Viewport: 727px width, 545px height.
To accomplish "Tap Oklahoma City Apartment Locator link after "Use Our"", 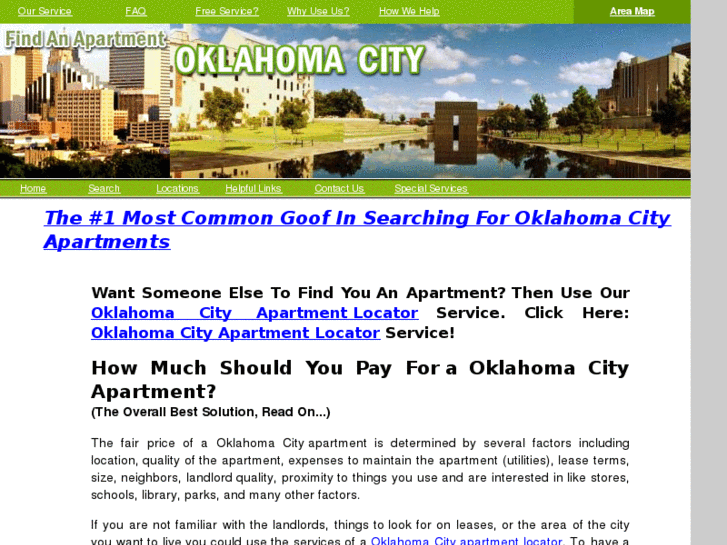I will point(254,313).
